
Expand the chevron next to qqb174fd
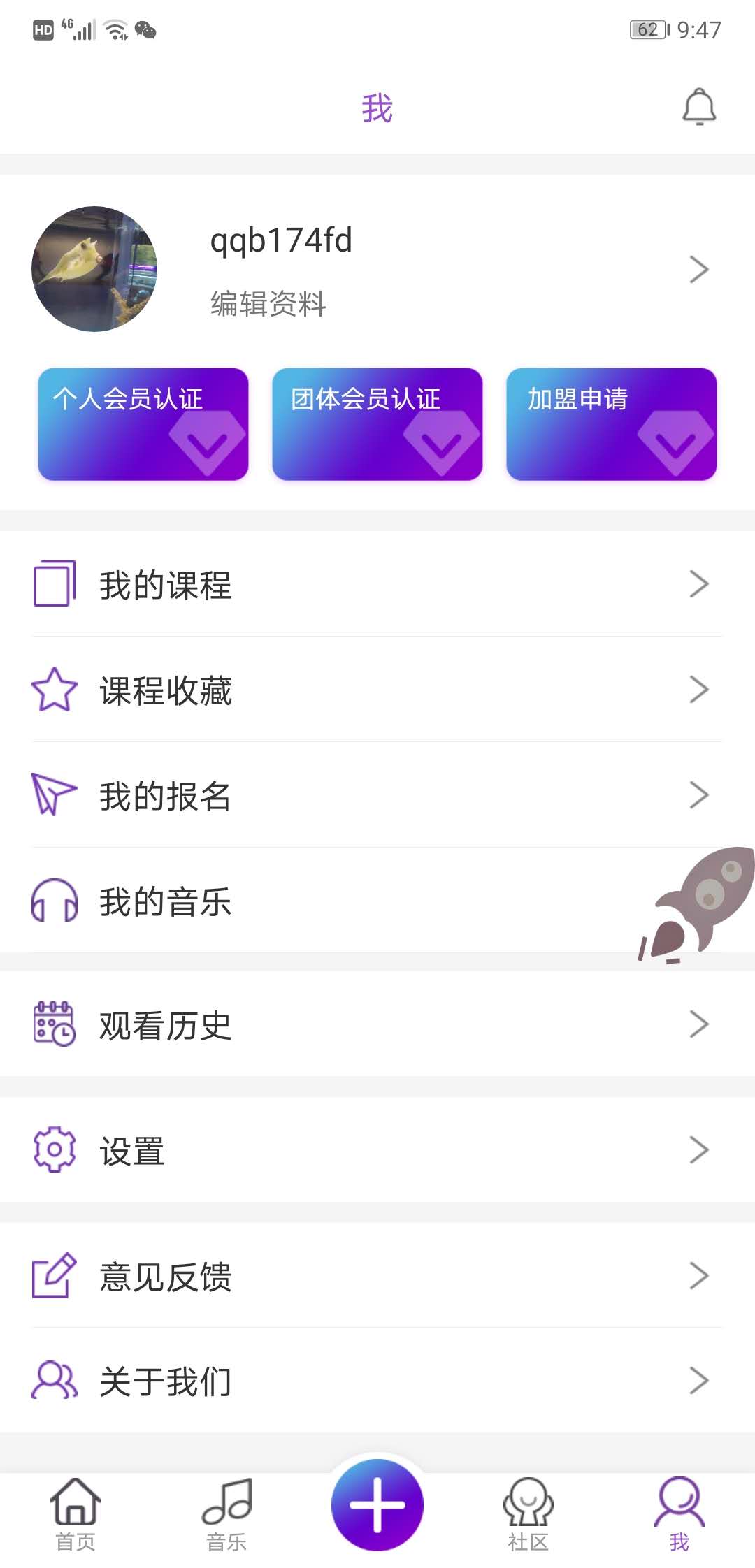697,269
